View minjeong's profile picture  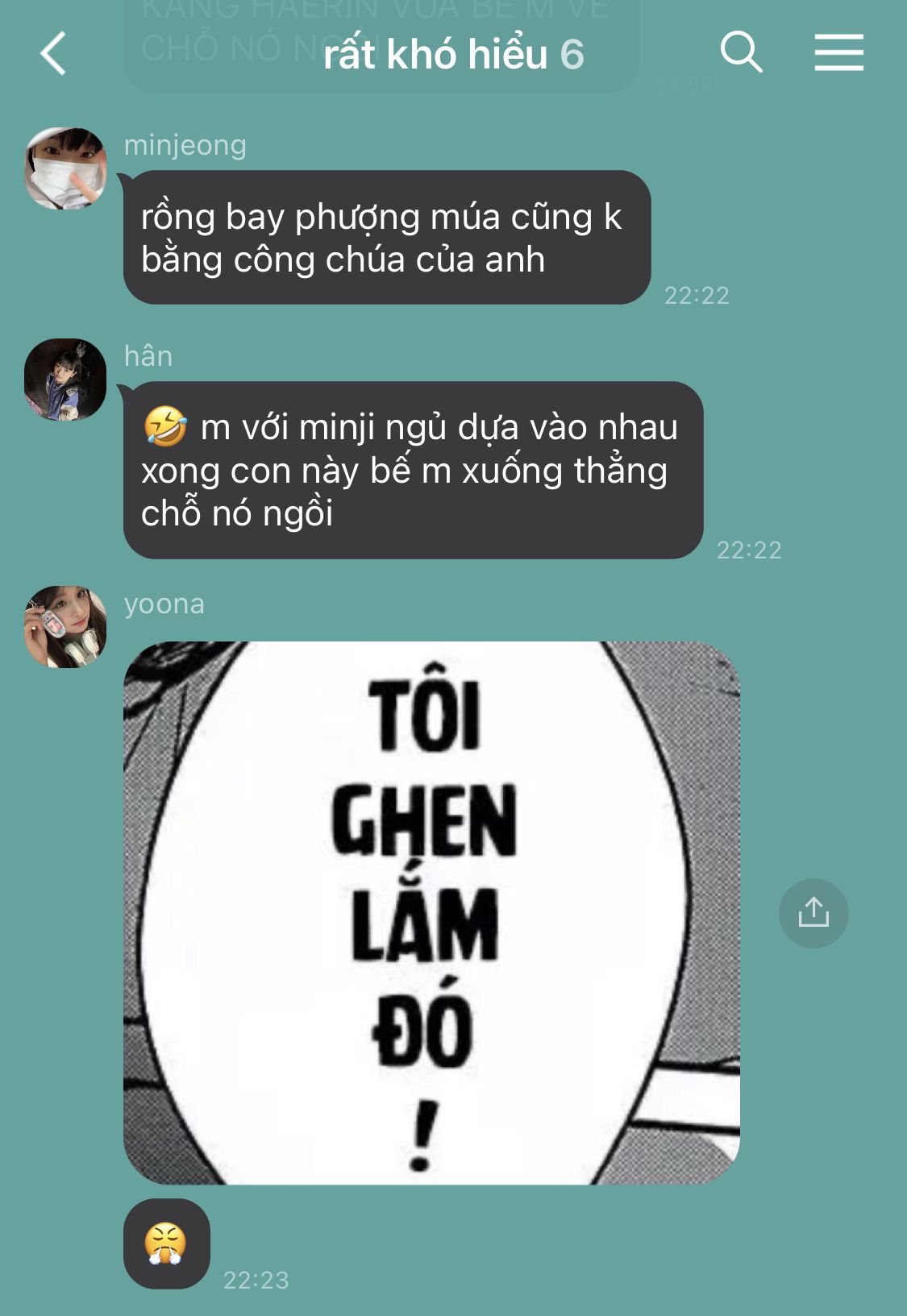(65, 168)
